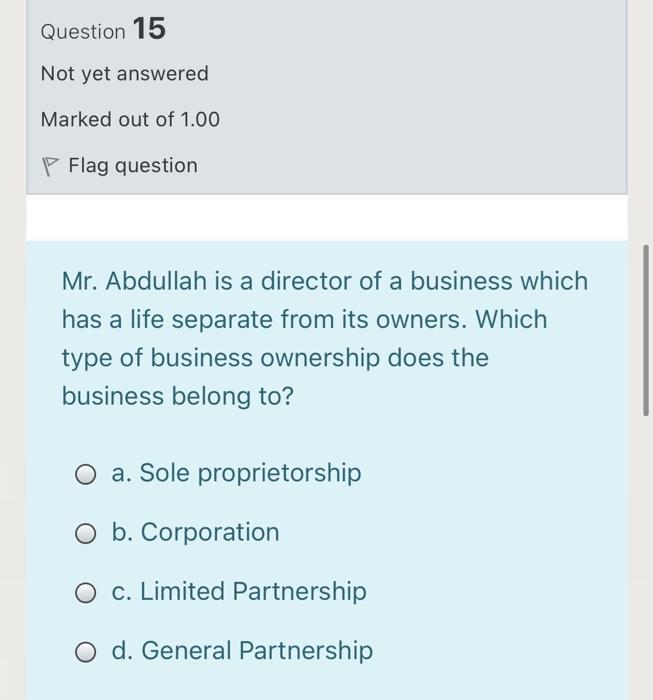Viewport: 653px width, 700px height.
Task: Select answer a. Sole proprietorship
Action: pyautogui.click(x=86, y=474)
